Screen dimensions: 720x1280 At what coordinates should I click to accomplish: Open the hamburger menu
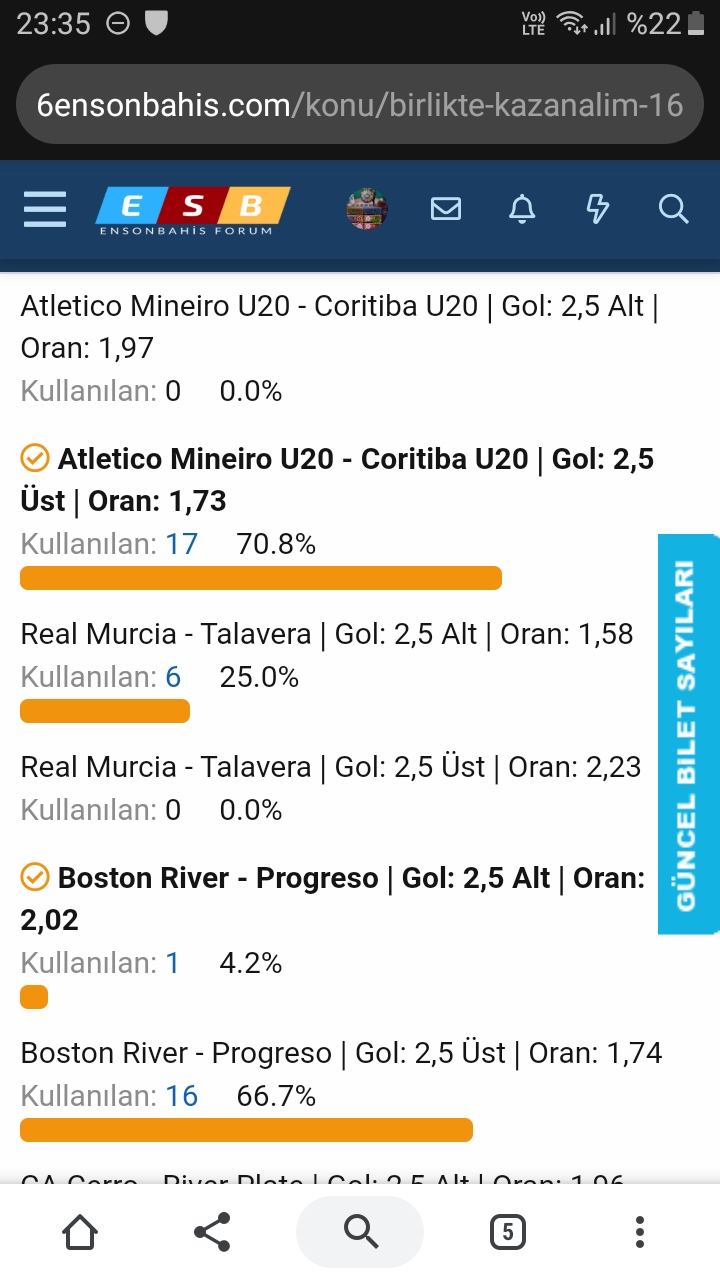coord(45,209)
